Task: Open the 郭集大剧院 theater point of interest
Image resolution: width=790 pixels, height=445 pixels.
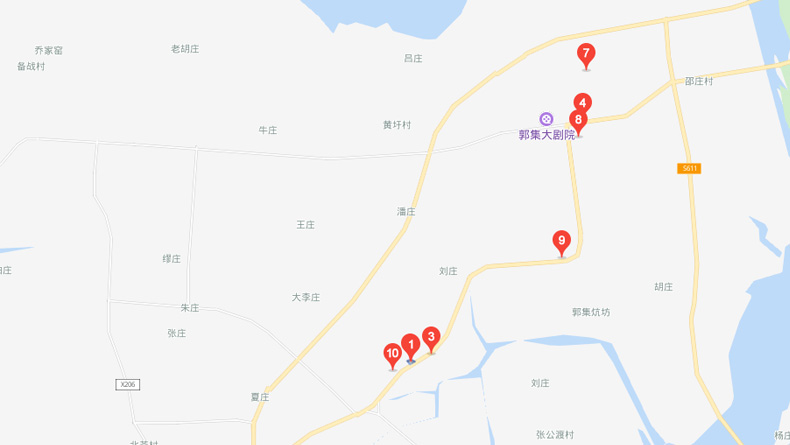Action: [546, 119]
